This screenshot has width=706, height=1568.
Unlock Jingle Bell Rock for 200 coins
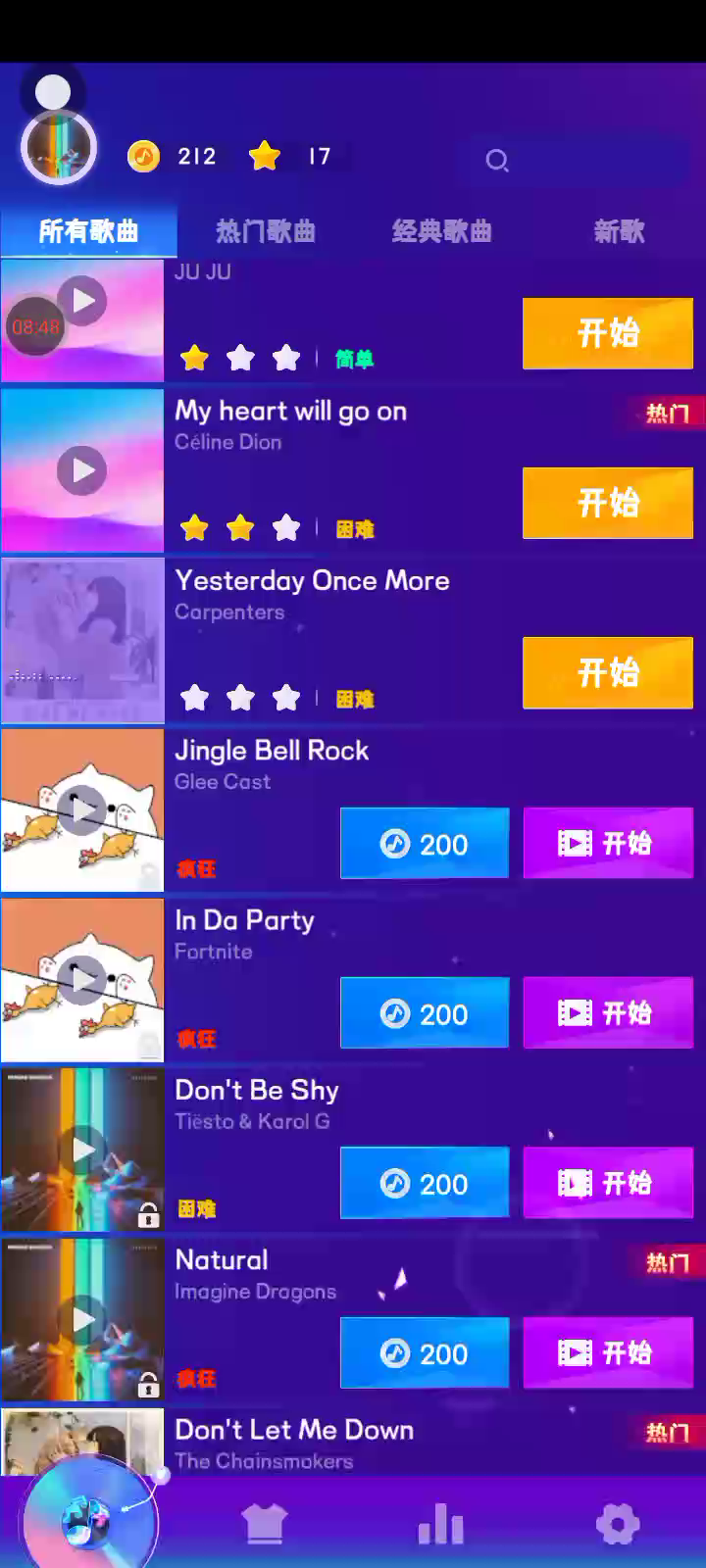(x=425, y=843)
